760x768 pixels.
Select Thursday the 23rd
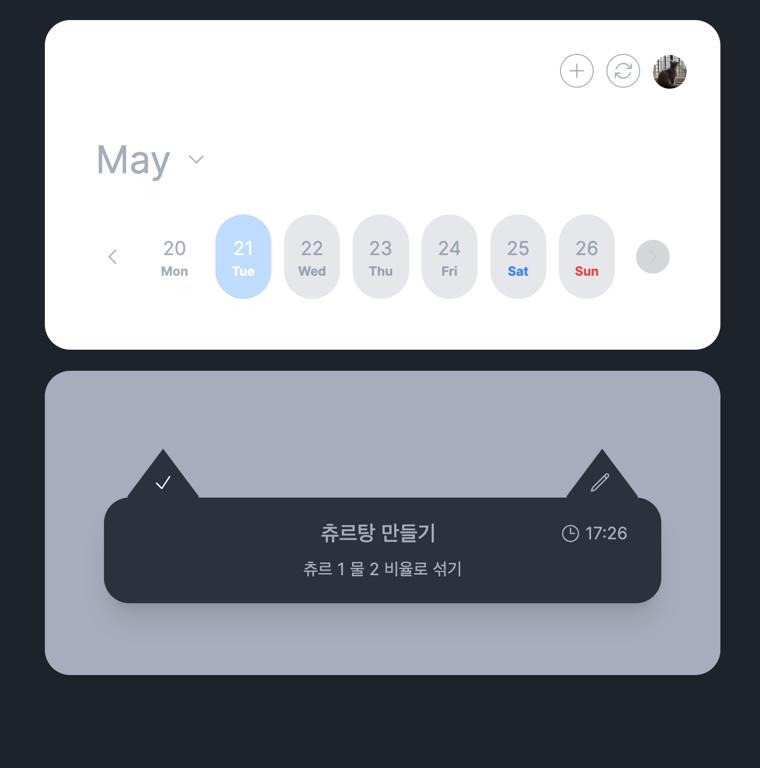[x=381, y=257]
